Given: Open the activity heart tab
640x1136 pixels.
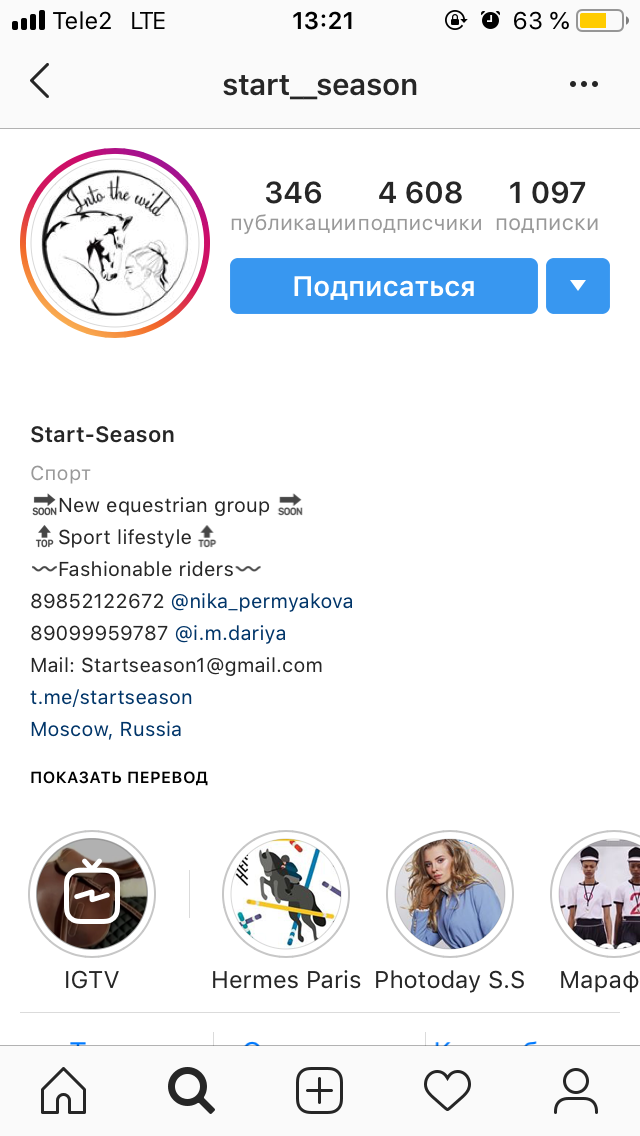Looking at the screenshot, I should tap(447, 1090).
